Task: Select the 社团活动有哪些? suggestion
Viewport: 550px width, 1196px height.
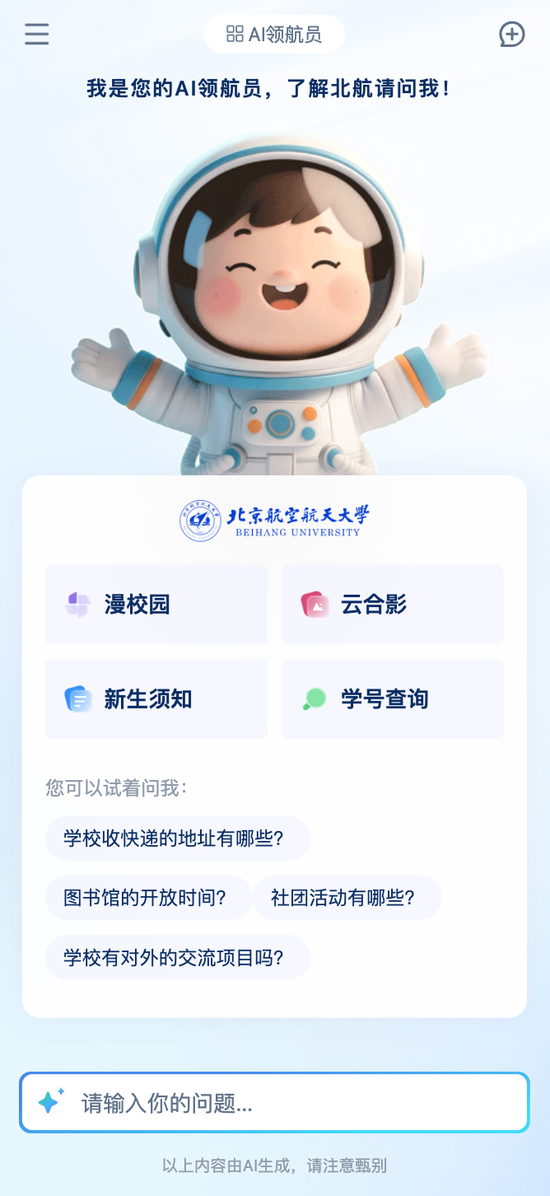Action: pos(347,897)
